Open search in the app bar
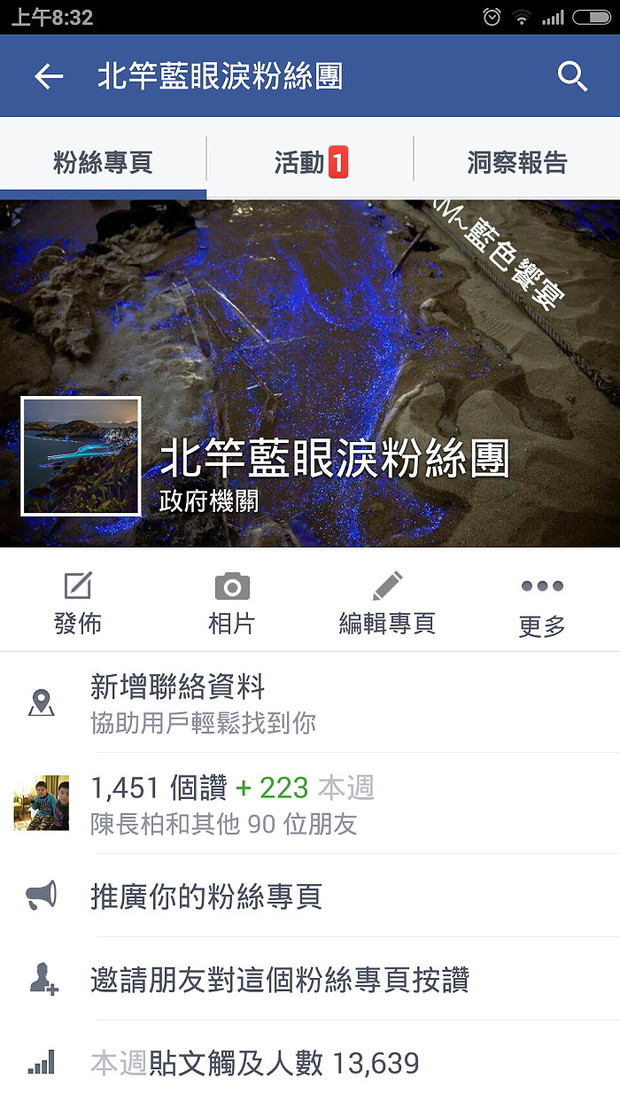This screenshot has height=1102, width=620. (572, 77)
